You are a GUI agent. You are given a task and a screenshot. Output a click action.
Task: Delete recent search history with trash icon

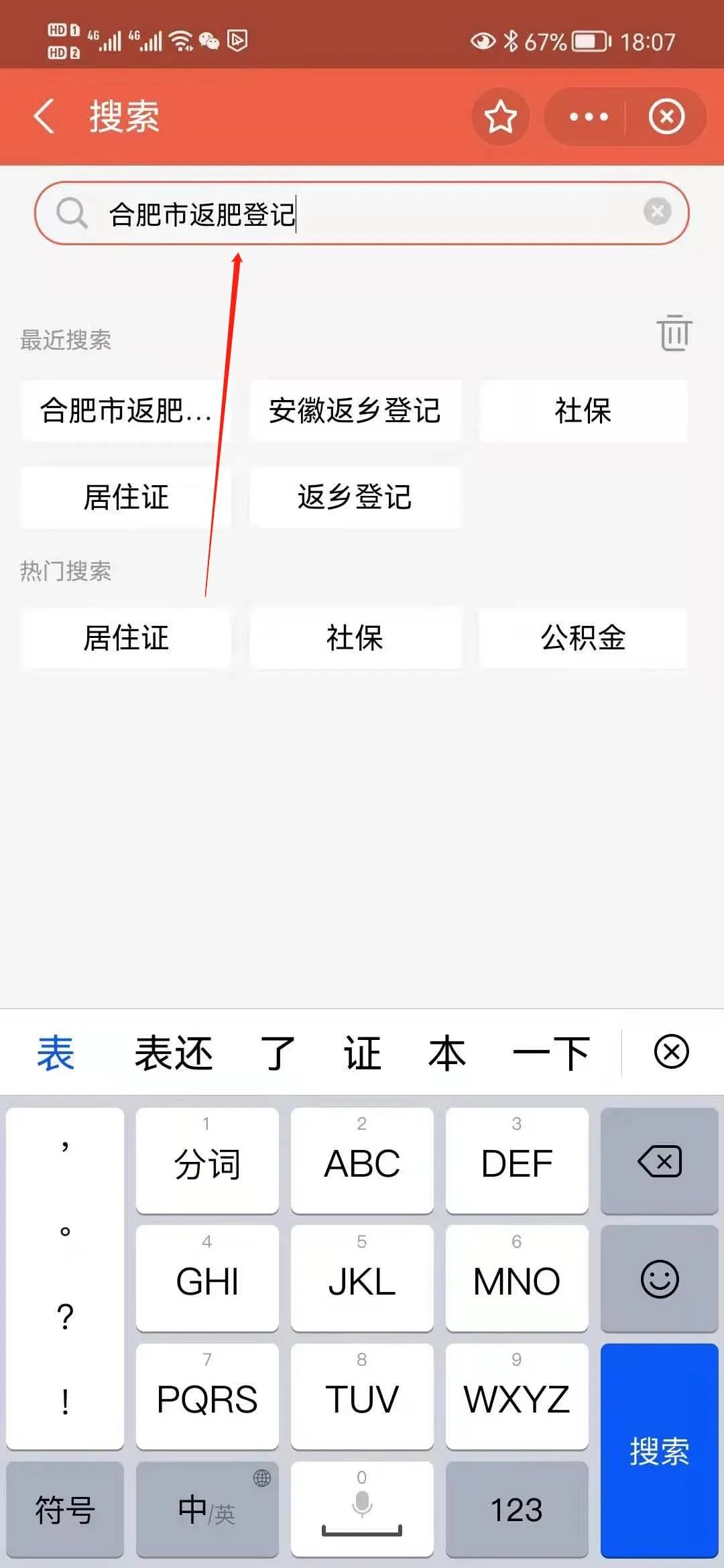pos(674,333)
